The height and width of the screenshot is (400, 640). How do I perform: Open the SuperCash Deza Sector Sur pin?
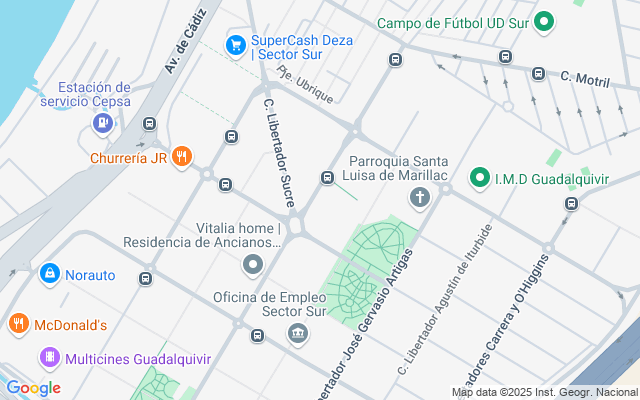[x=236, y=46]
